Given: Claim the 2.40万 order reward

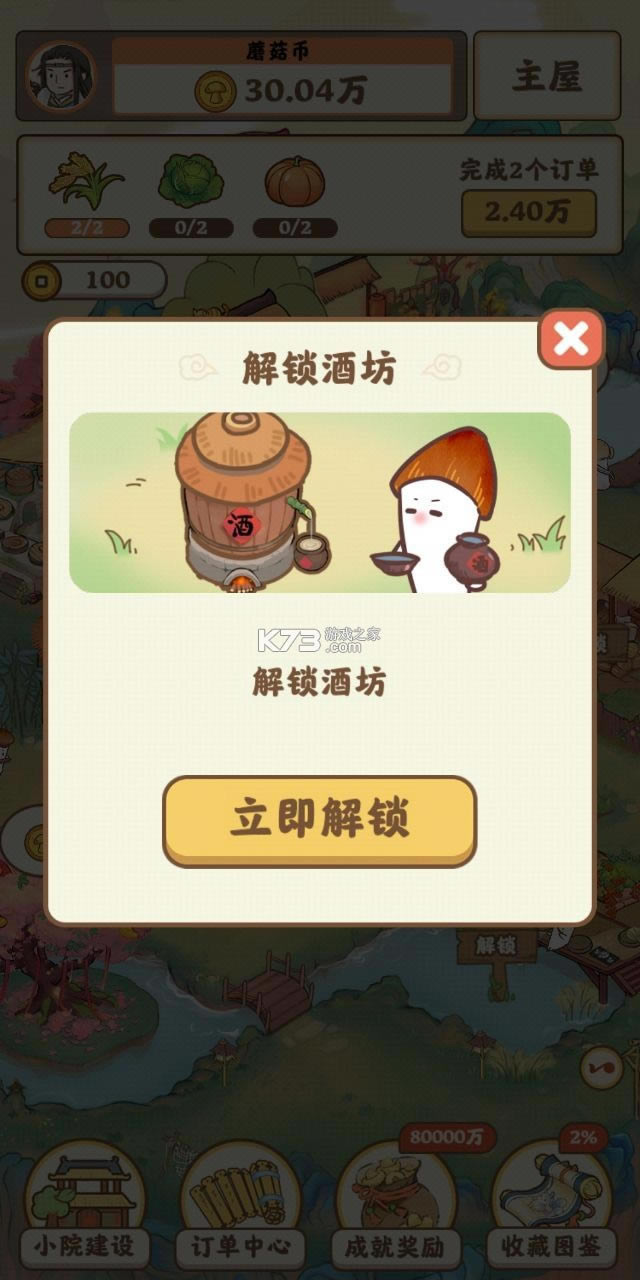Looking at the screenshot, I should 528,211.
